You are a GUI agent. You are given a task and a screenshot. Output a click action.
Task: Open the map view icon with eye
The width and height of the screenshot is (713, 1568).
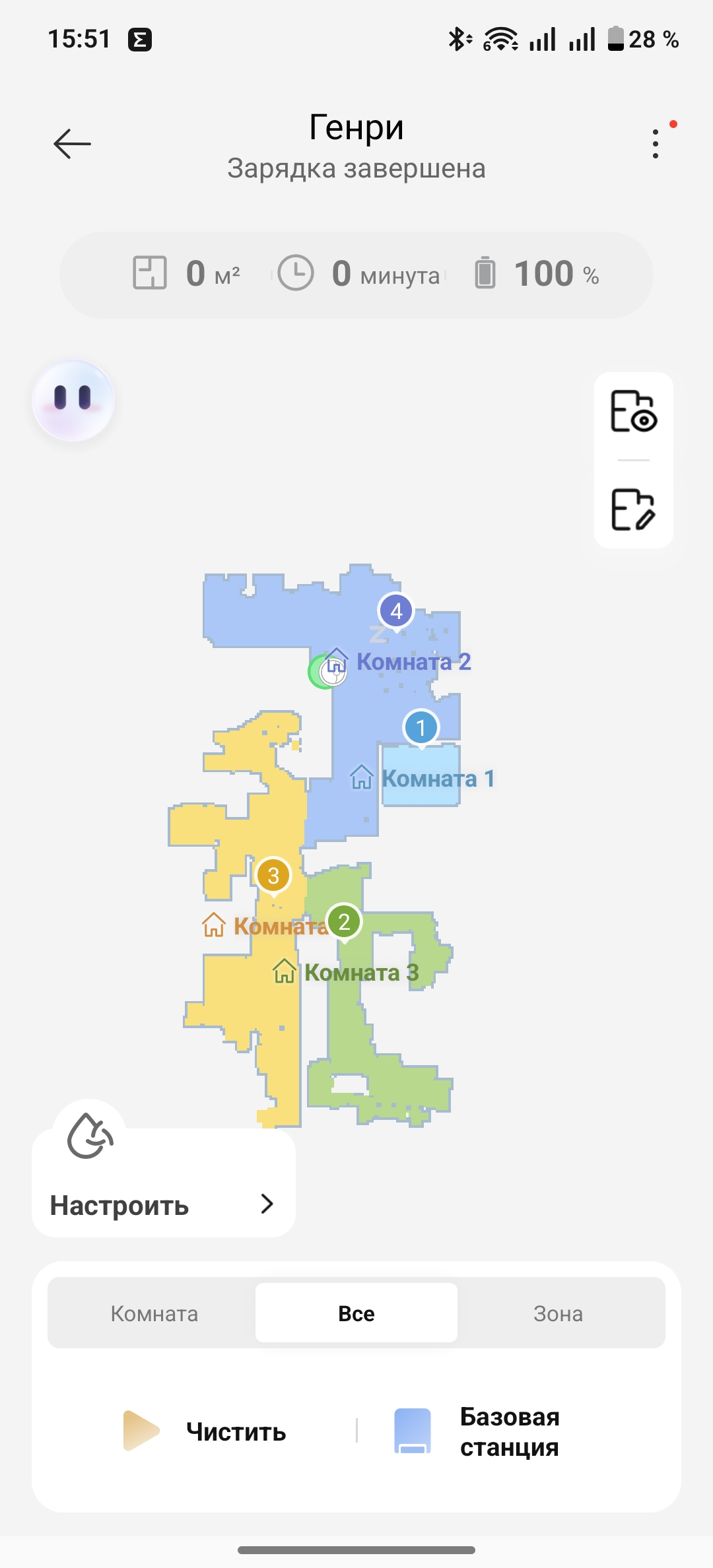[633, 412]
